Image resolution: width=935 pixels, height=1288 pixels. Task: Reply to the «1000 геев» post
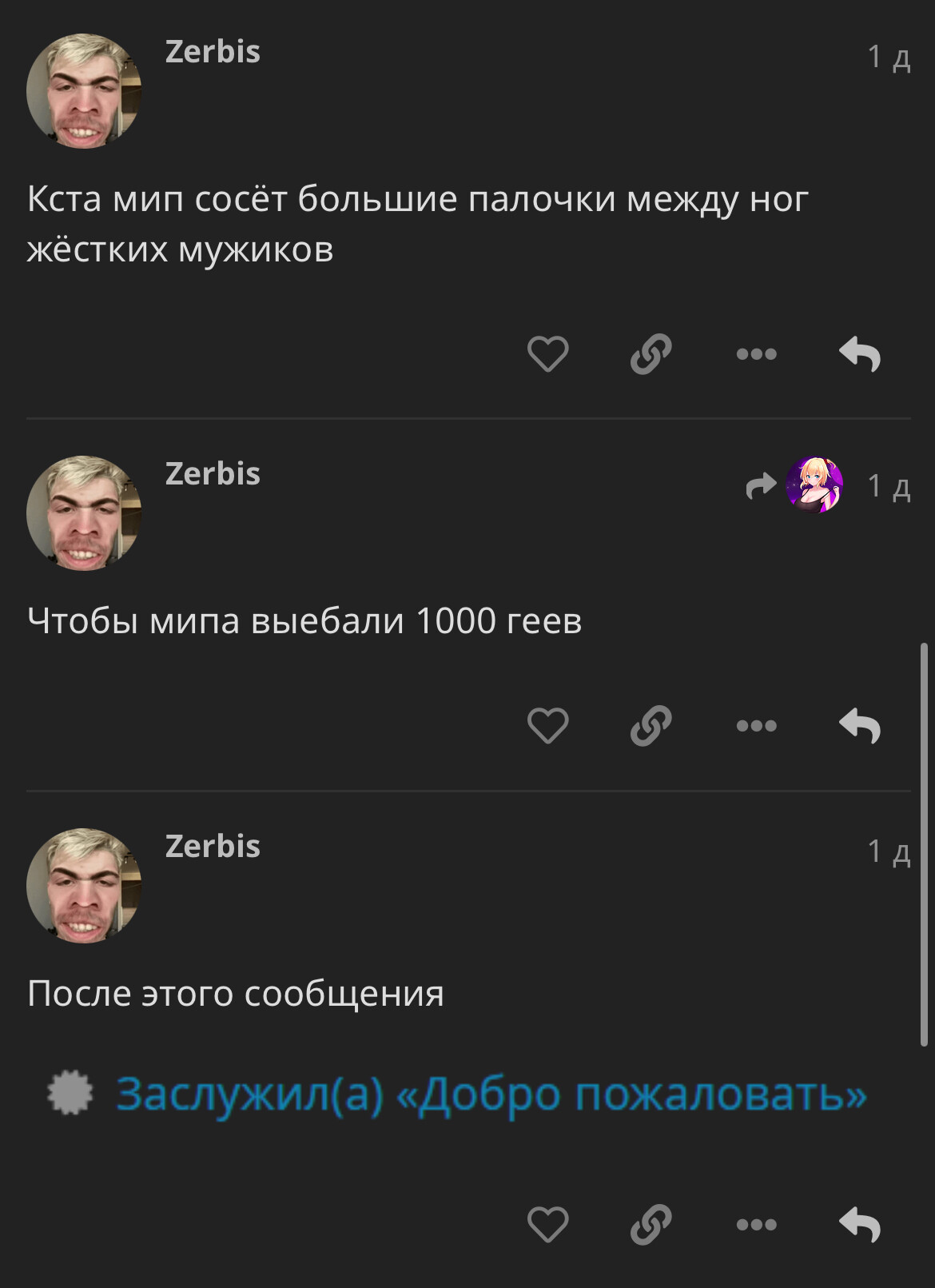[860, 725]
